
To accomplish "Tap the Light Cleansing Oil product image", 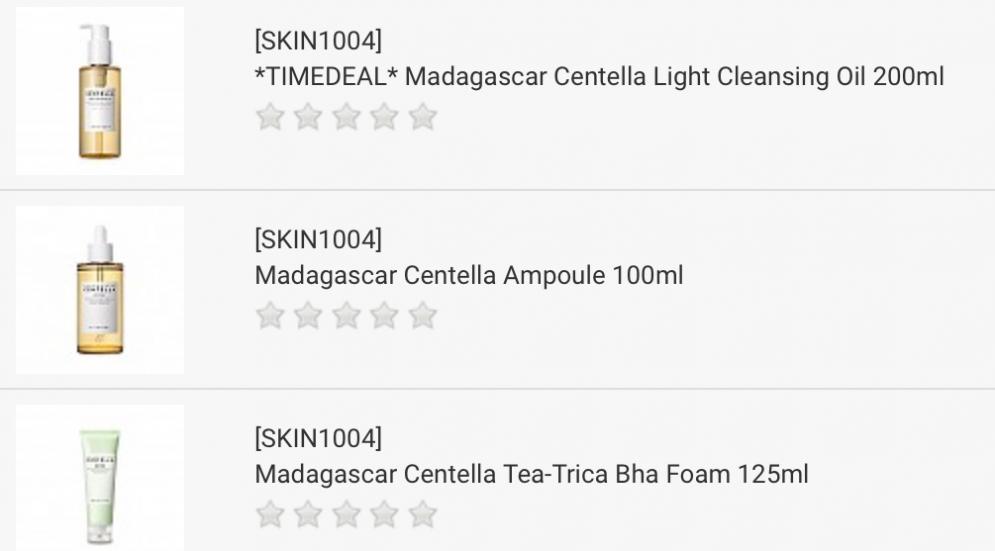I will point(100,91).
